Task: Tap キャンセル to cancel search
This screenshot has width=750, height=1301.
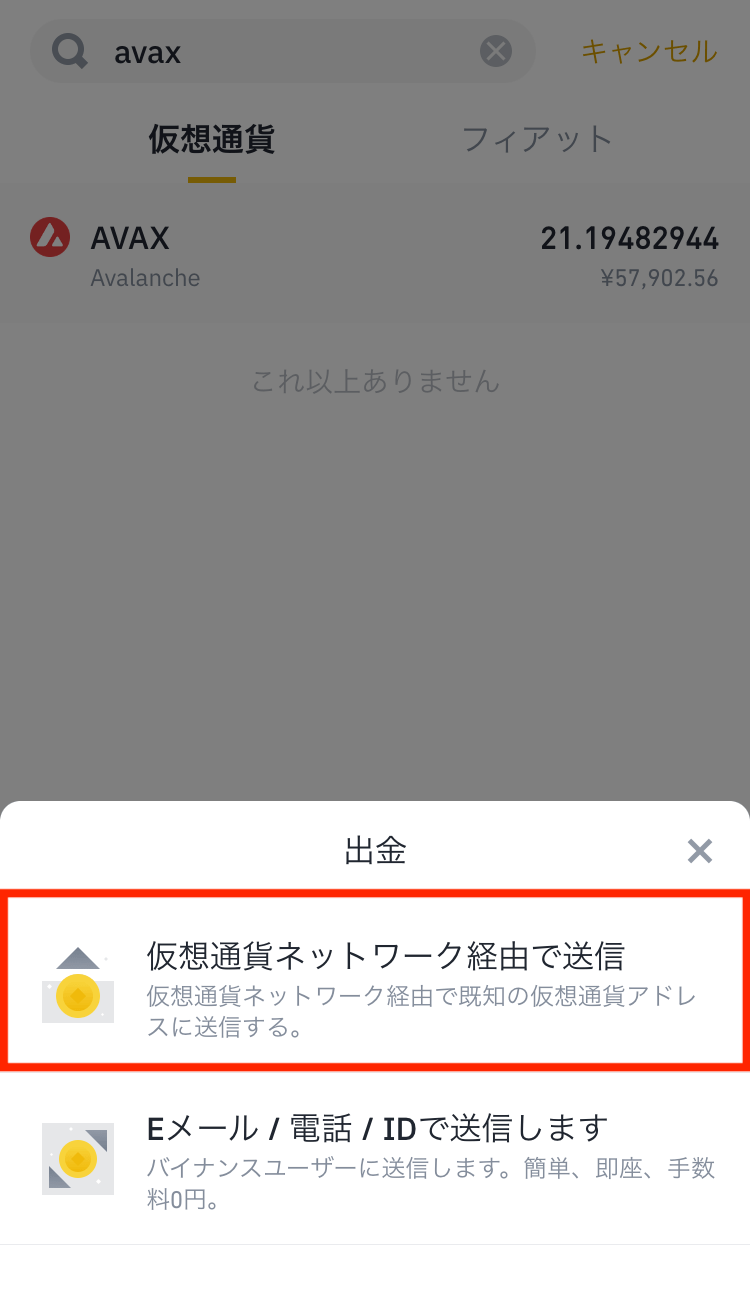Action: (649, 51)
